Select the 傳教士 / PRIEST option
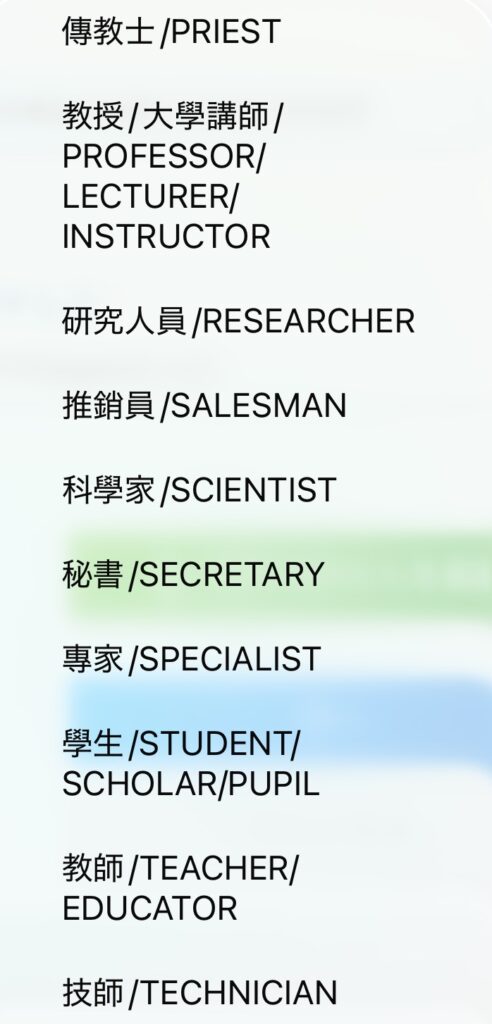Image resolution: width=492 pixels, height=1024 pixels. (171, 31)
